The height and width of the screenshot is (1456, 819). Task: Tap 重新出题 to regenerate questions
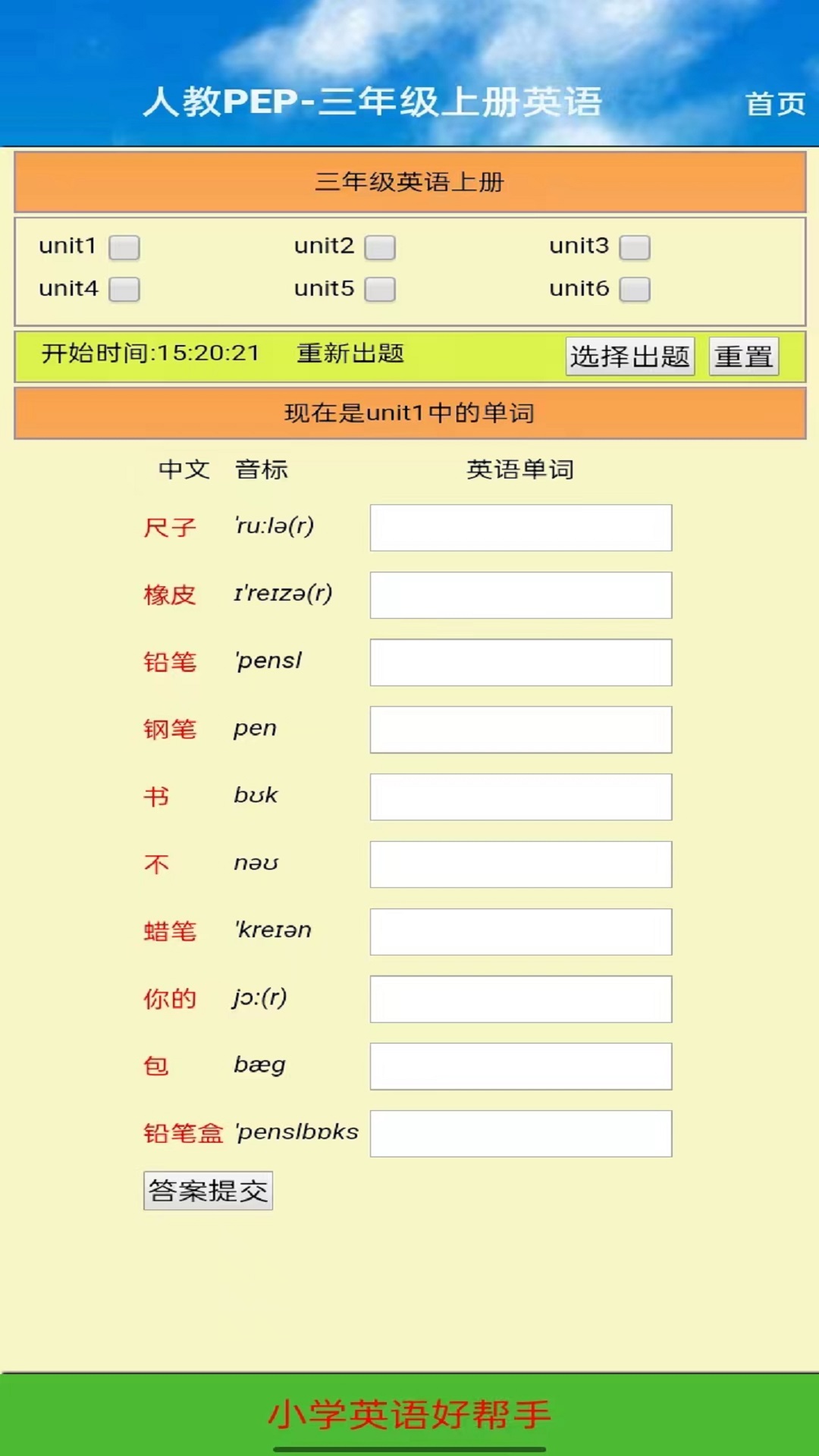pos(350,353)
